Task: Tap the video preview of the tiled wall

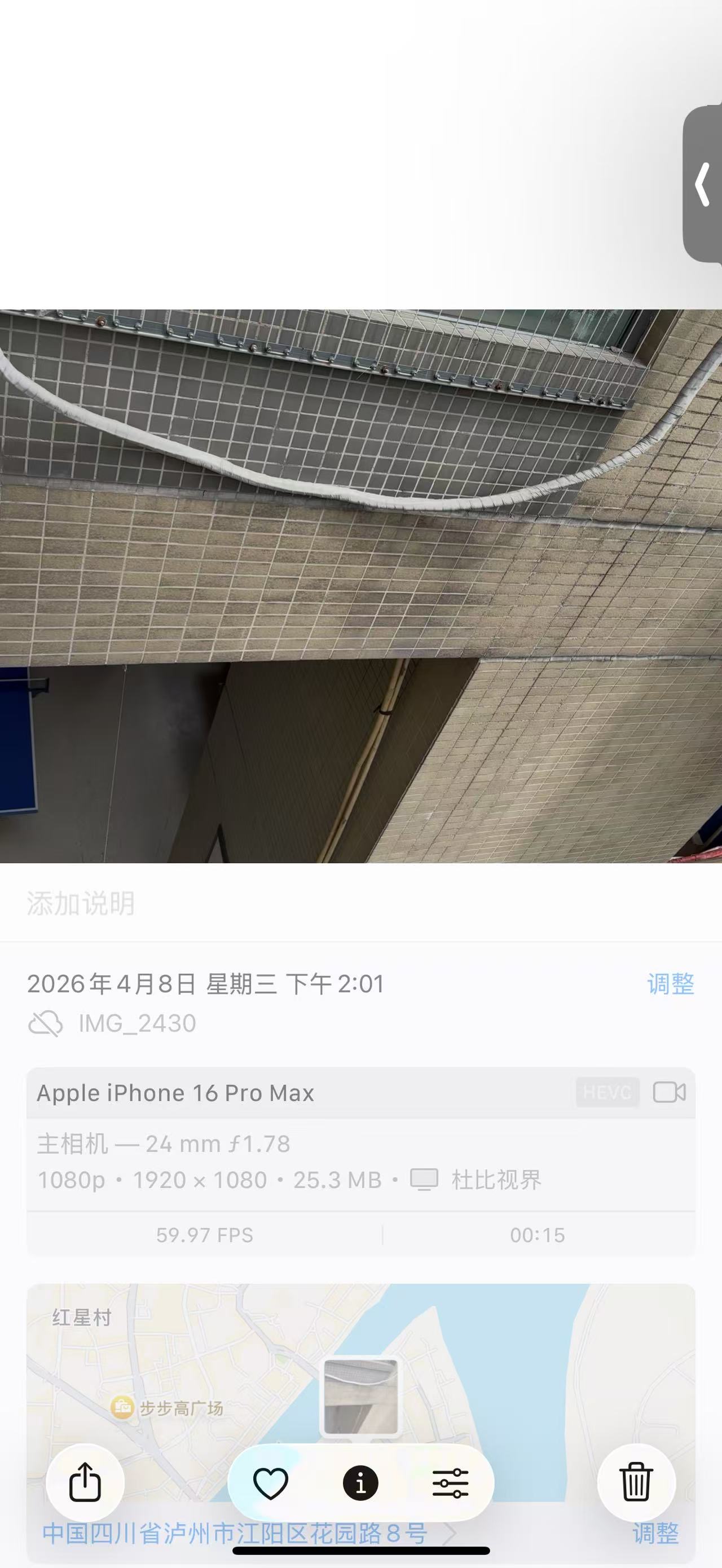Action: pyautogui.click(x=360, y=586)
